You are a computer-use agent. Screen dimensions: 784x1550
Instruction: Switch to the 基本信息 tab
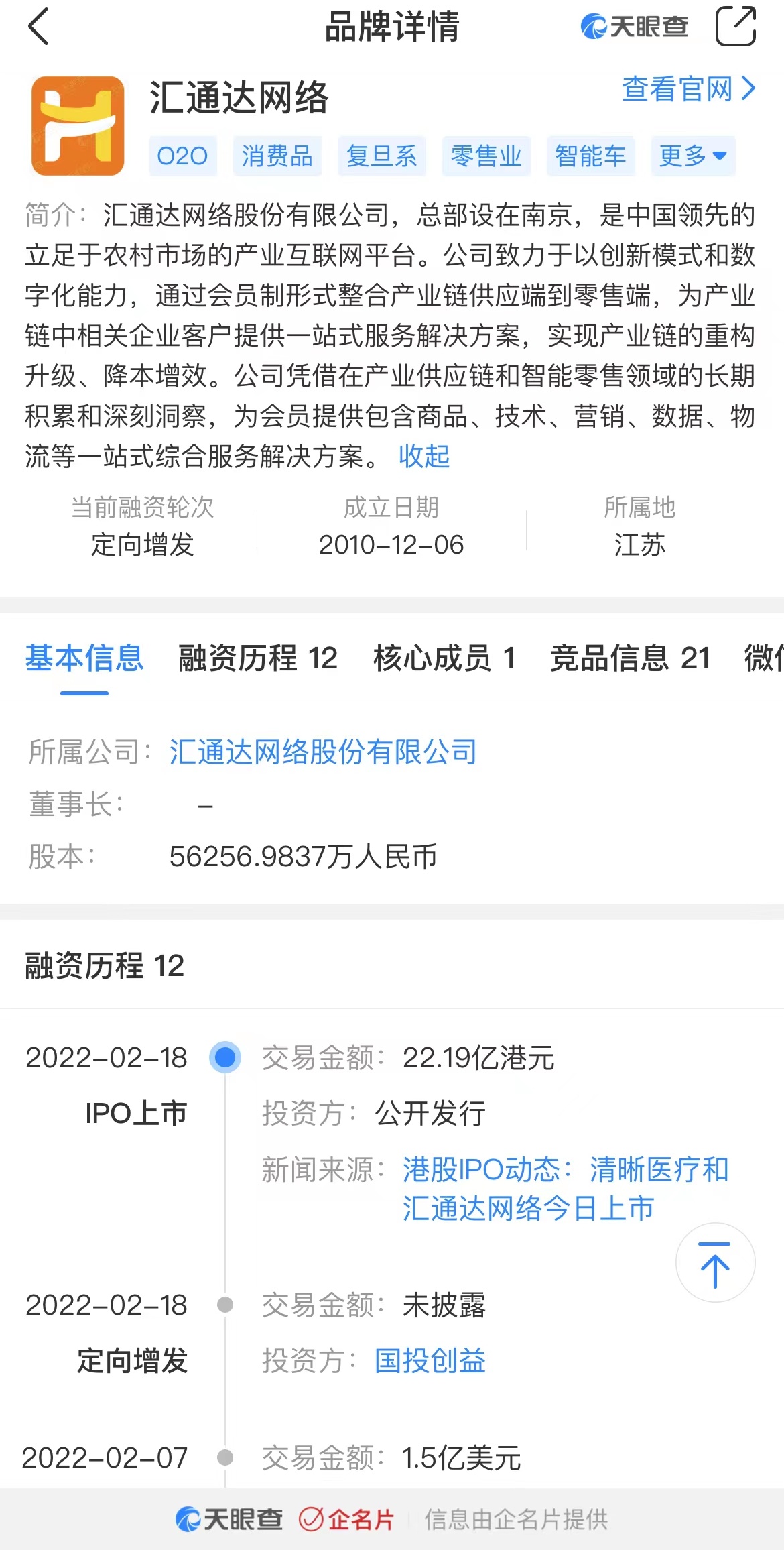[x=84, y=658]
